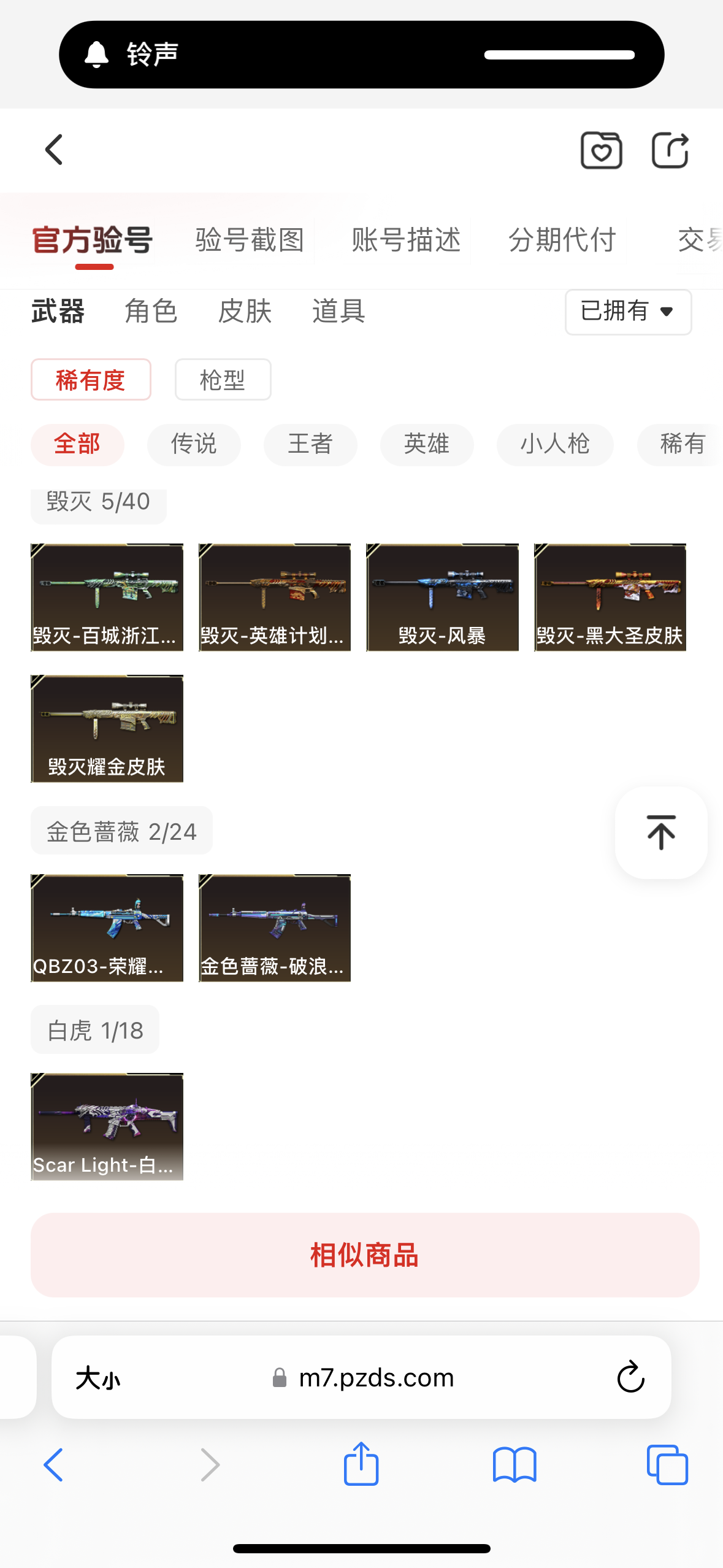This screenshot has width=723, height=1568.
Task: Filter weapons by 英雄 rarity
Action: tap(427, 444)
